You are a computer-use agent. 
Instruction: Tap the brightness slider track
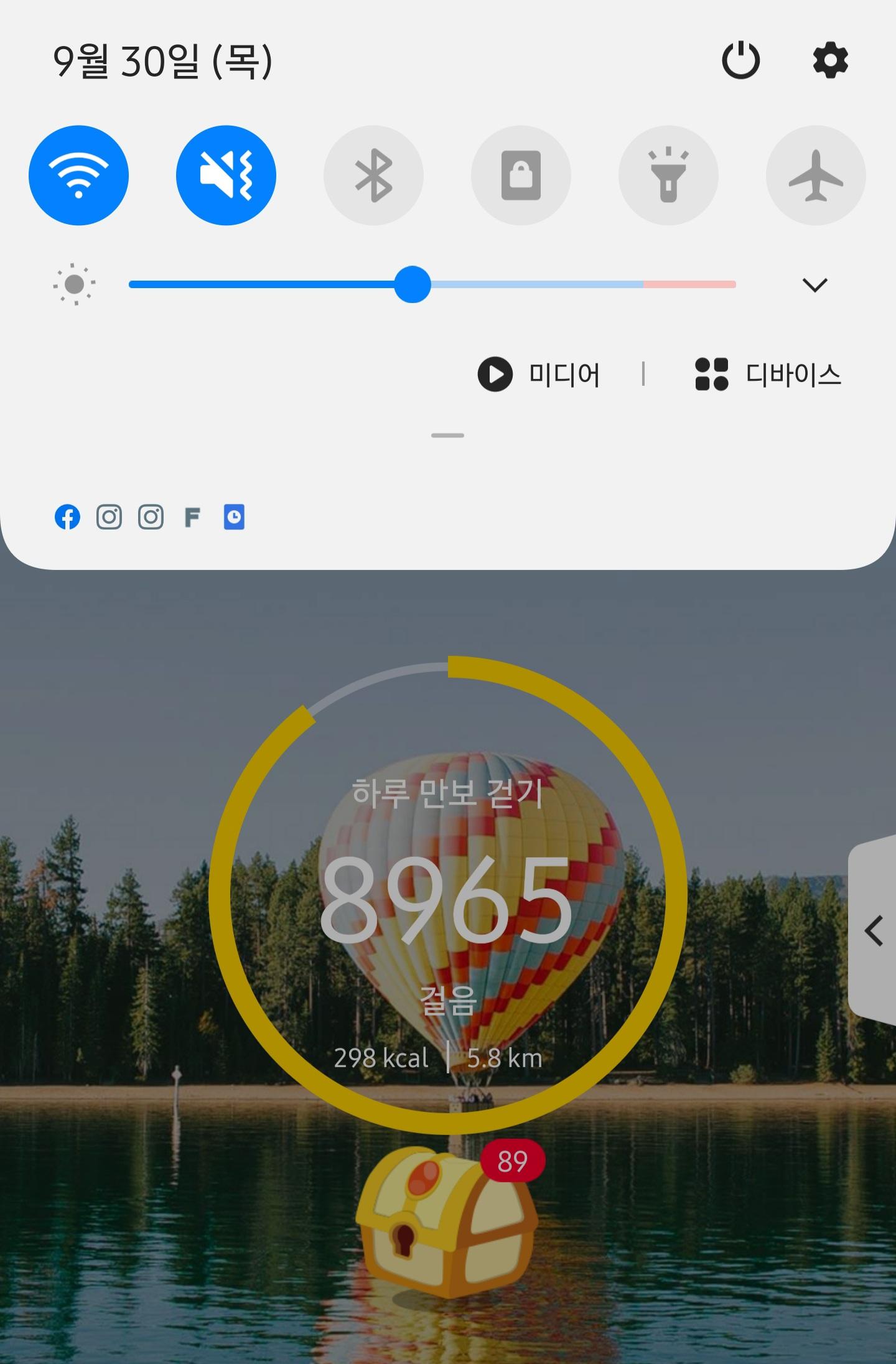click(x=560, y=284)
